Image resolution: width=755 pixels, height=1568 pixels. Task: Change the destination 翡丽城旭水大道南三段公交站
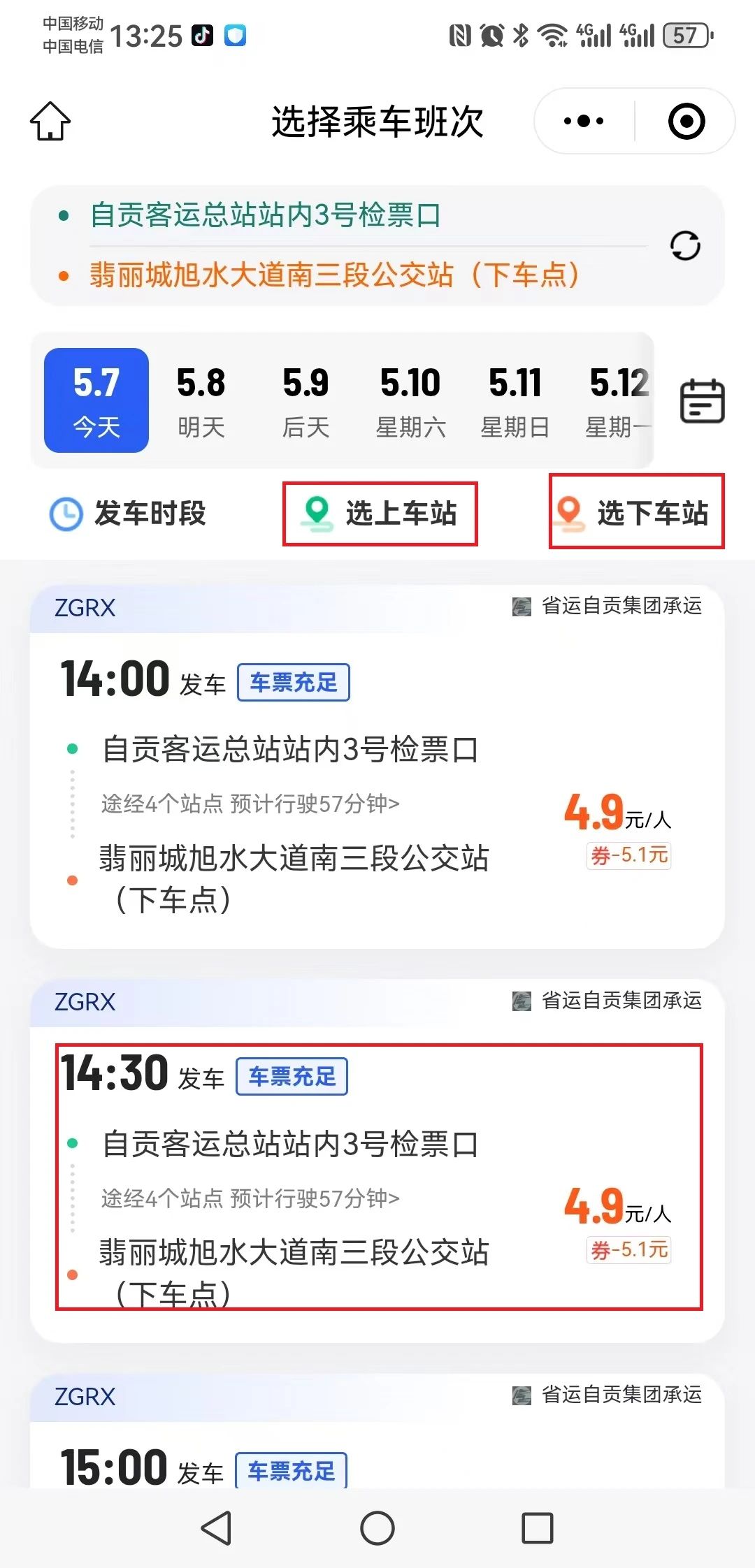point(334,275)
